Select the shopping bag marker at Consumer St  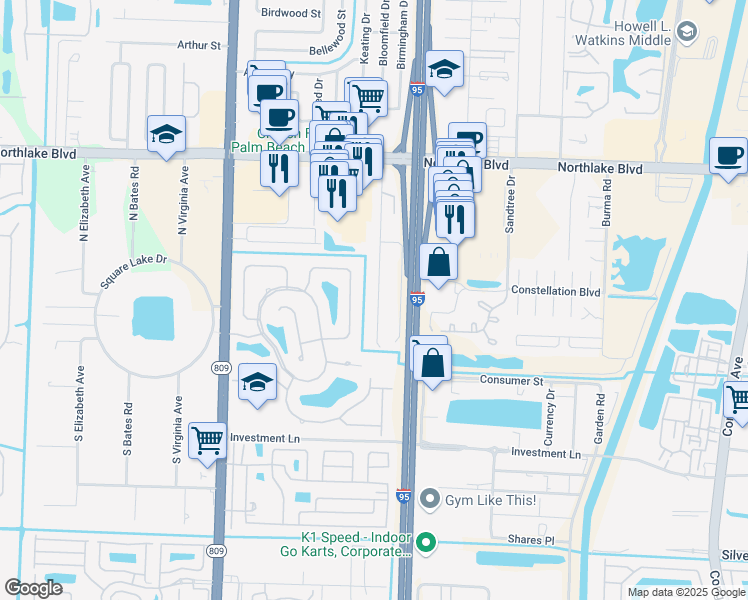[x=432, y=363]
